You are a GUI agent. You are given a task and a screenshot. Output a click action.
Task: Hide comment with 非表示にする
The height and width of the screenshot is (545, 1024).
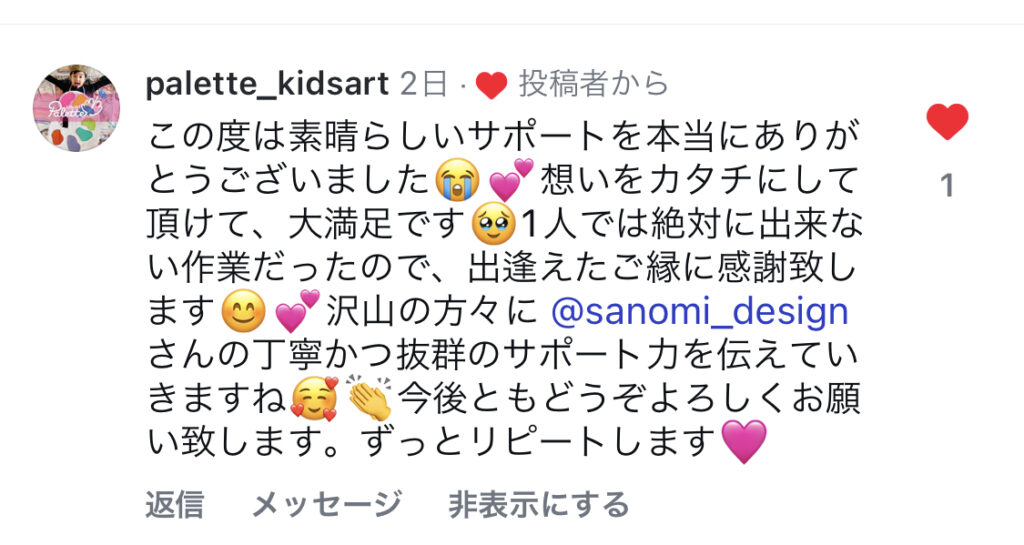538,504
